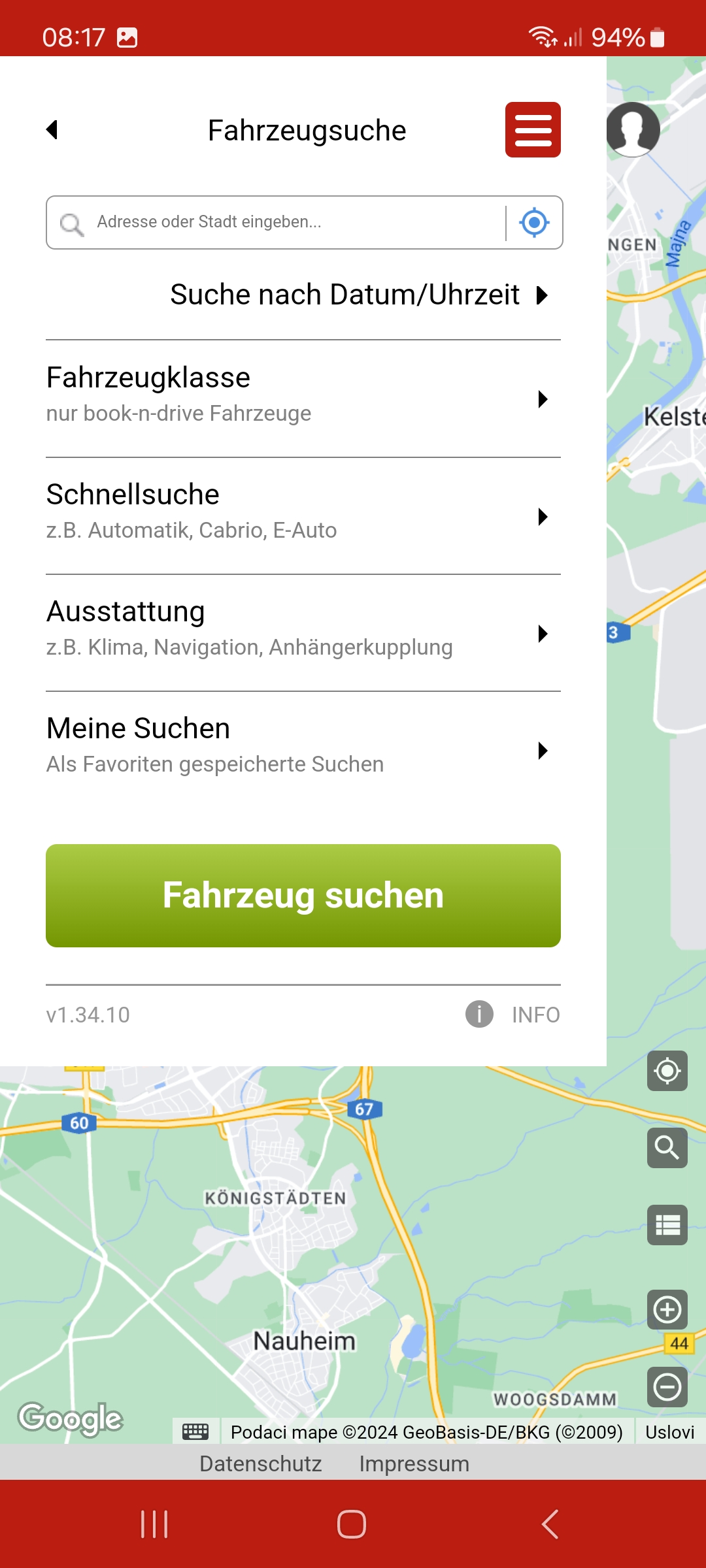706x1568 pixels.
Task: Tap the back arrow next to Fahrzeugsuche
Action: pyautogui.click(x=52, y=129)
